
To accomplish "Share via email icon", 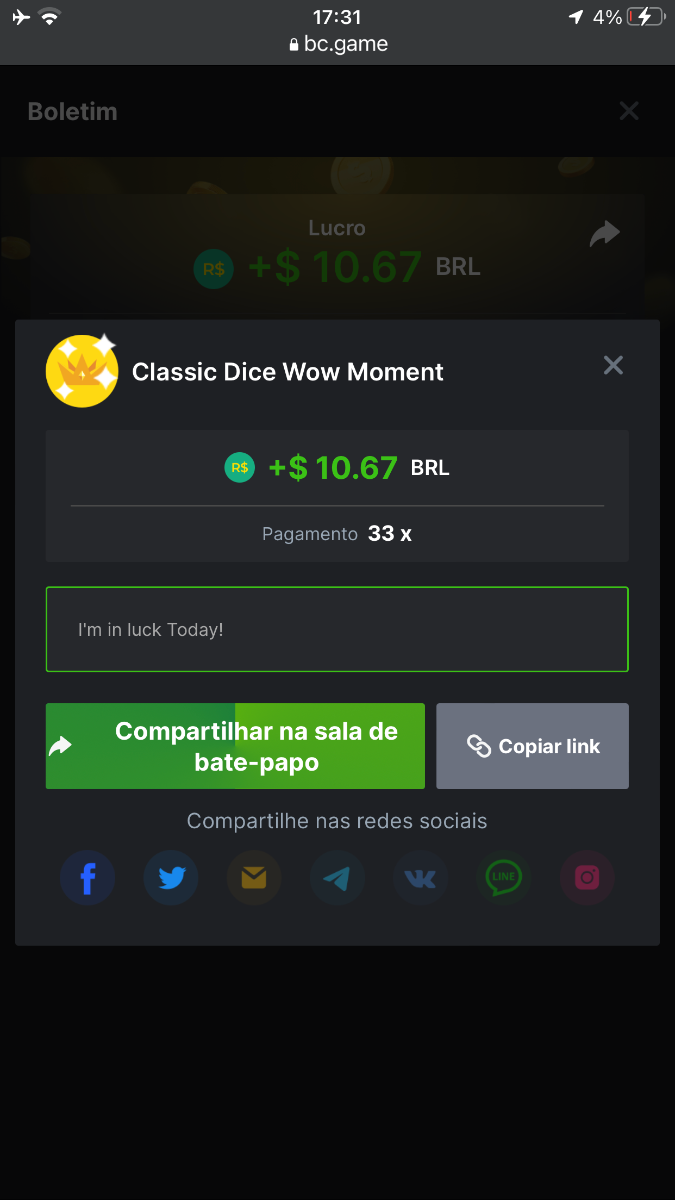I will pos(254,878).
